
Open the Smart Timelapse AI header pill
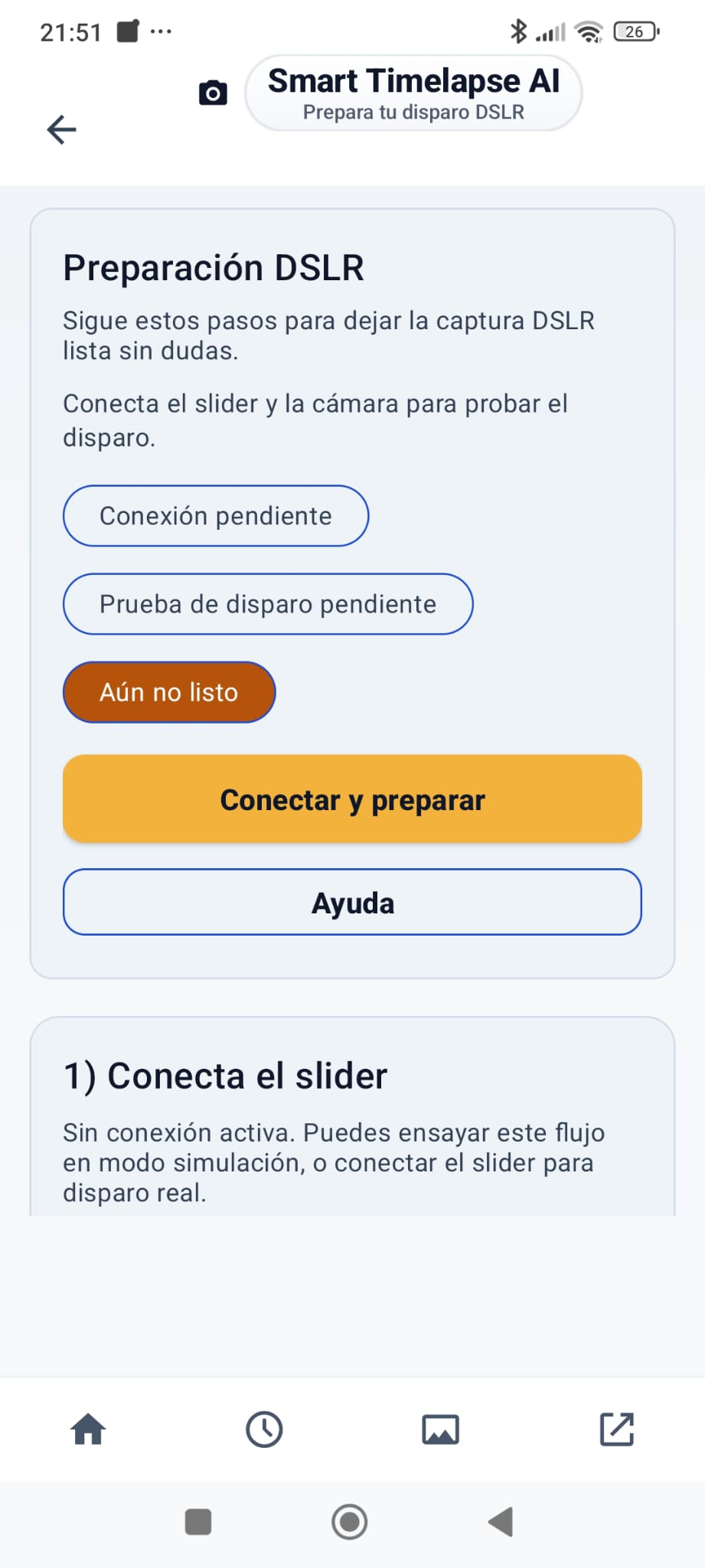coord(413,92)
